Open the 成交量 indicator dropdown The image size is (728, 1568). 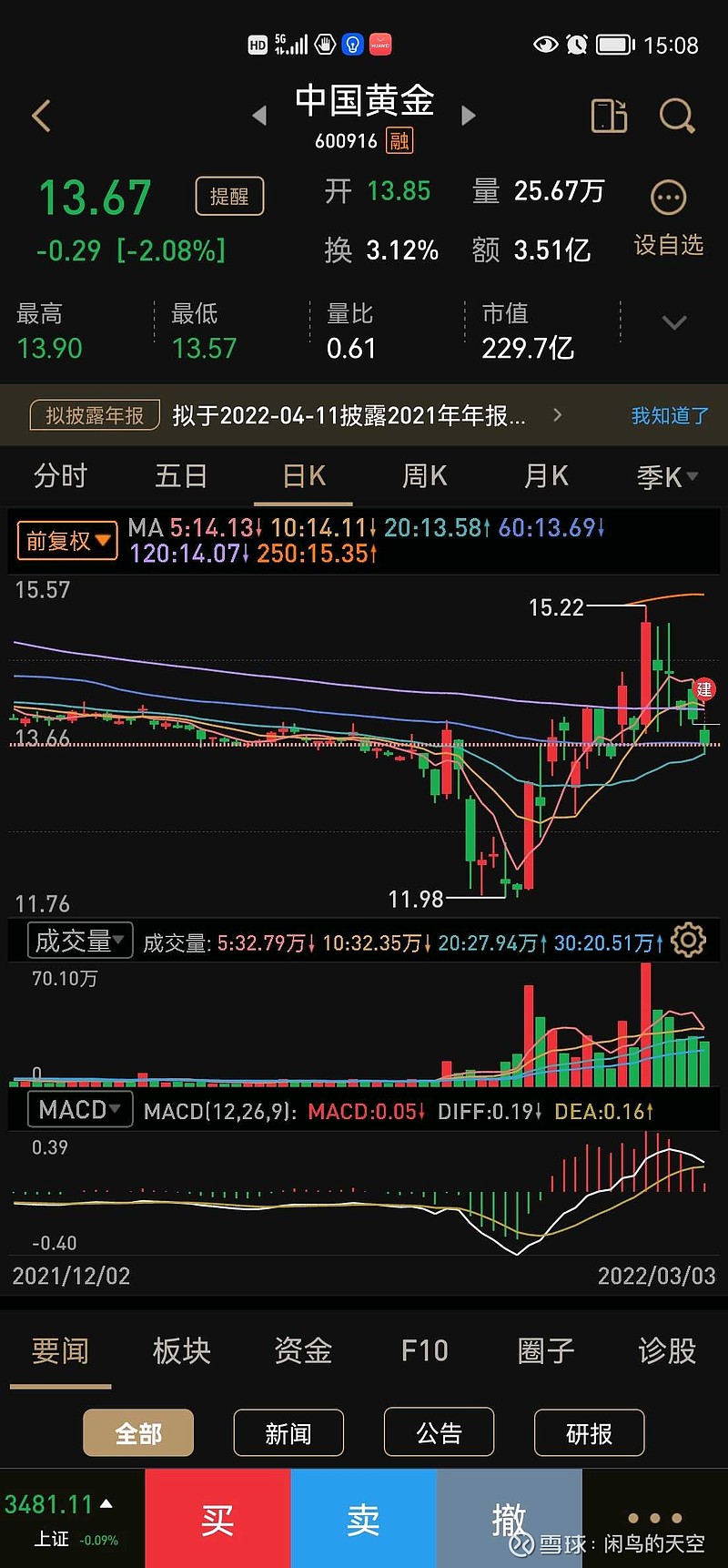pos(79,940)
